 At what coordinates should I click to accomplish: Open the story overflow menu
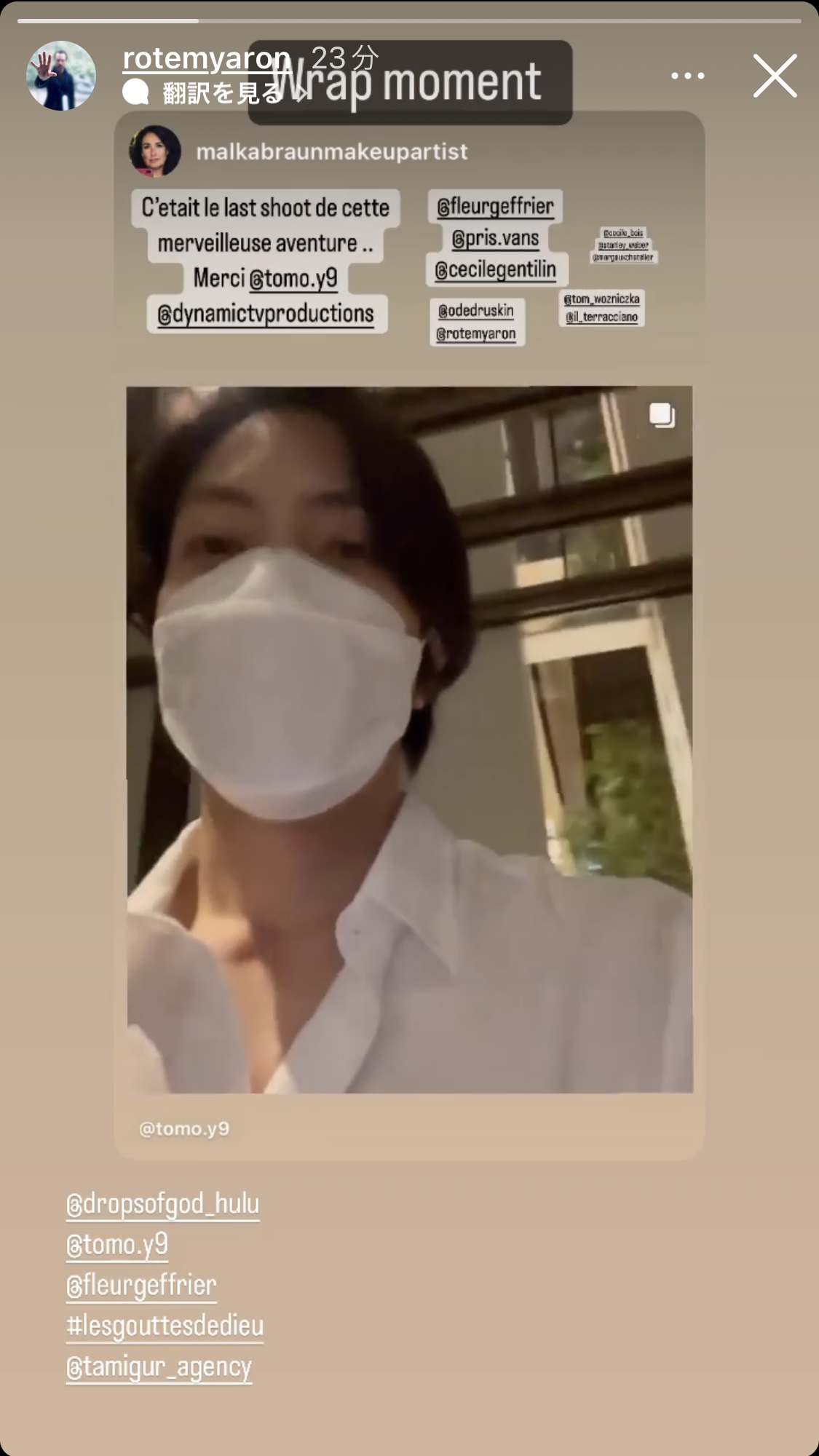pyautogui.click(x=687, y=76)
